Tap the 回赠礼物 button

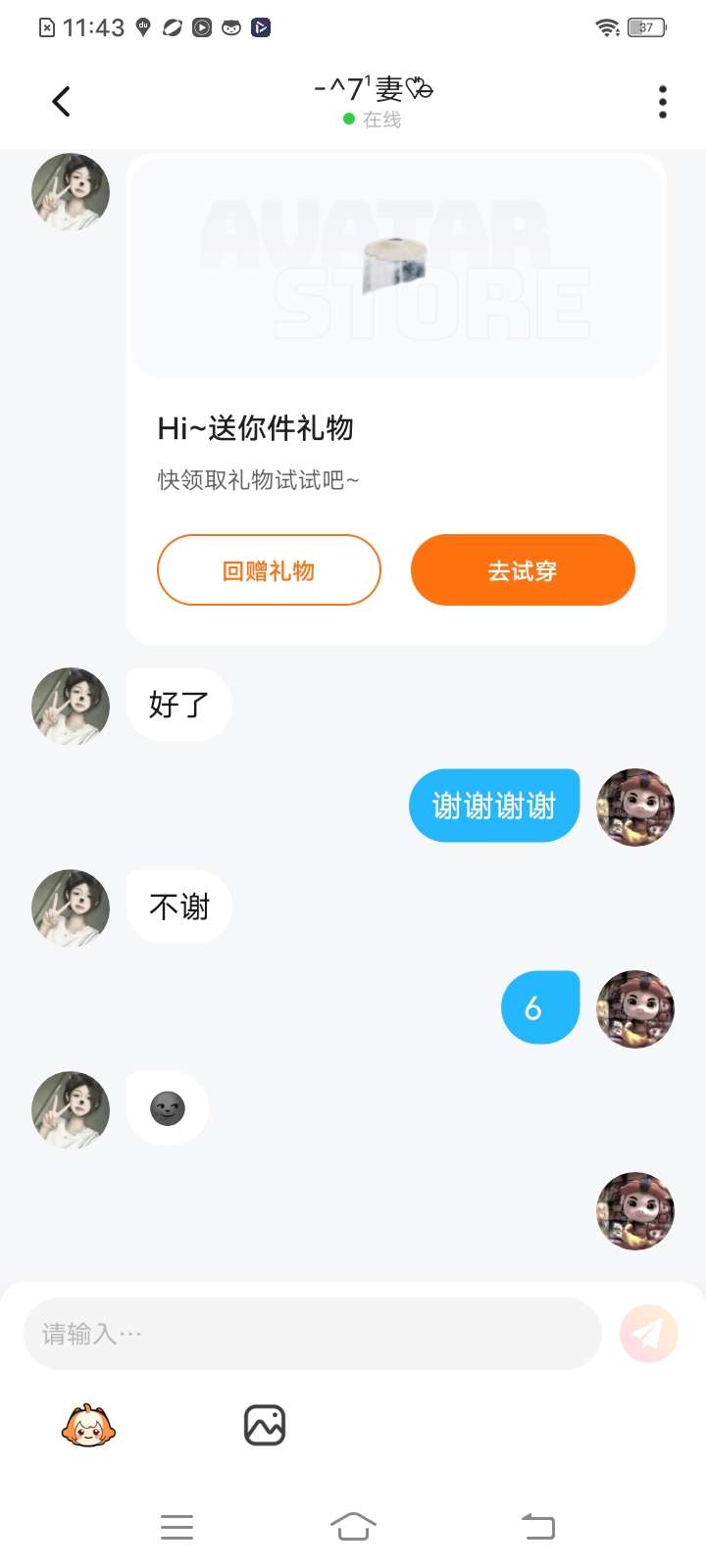coord(269,570)
